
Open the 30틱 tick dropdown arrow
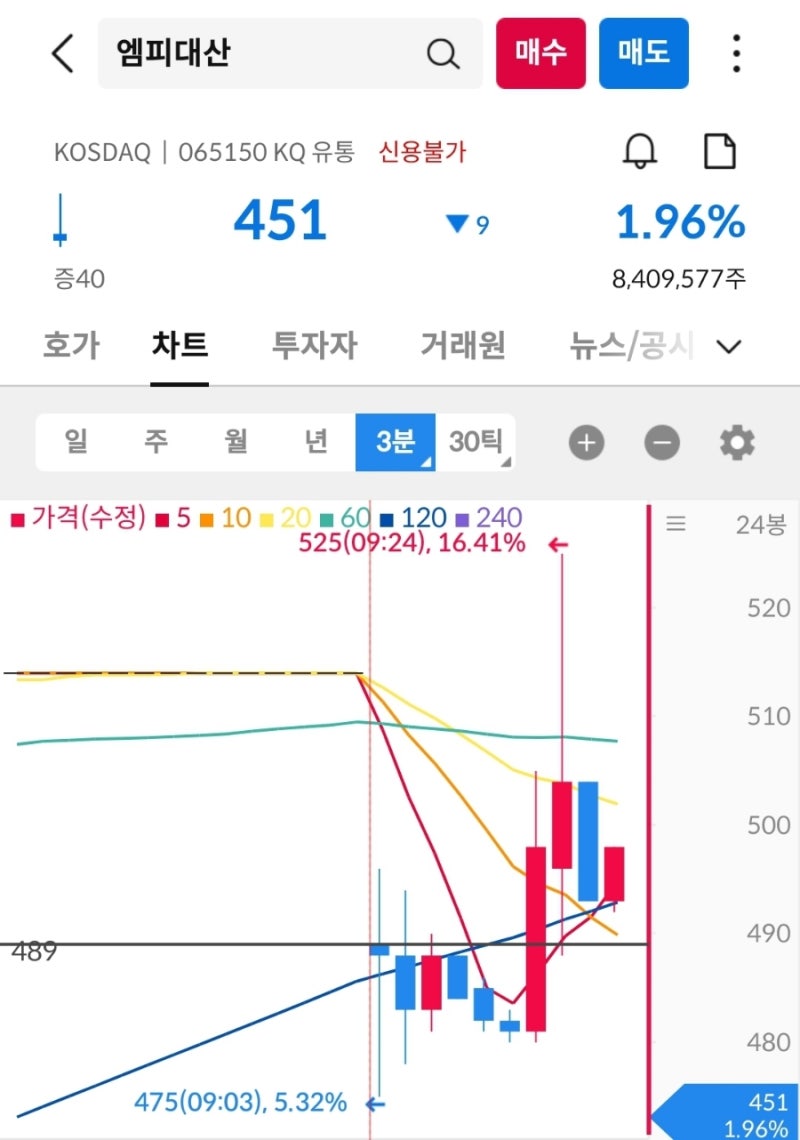[x=505, y=461]
